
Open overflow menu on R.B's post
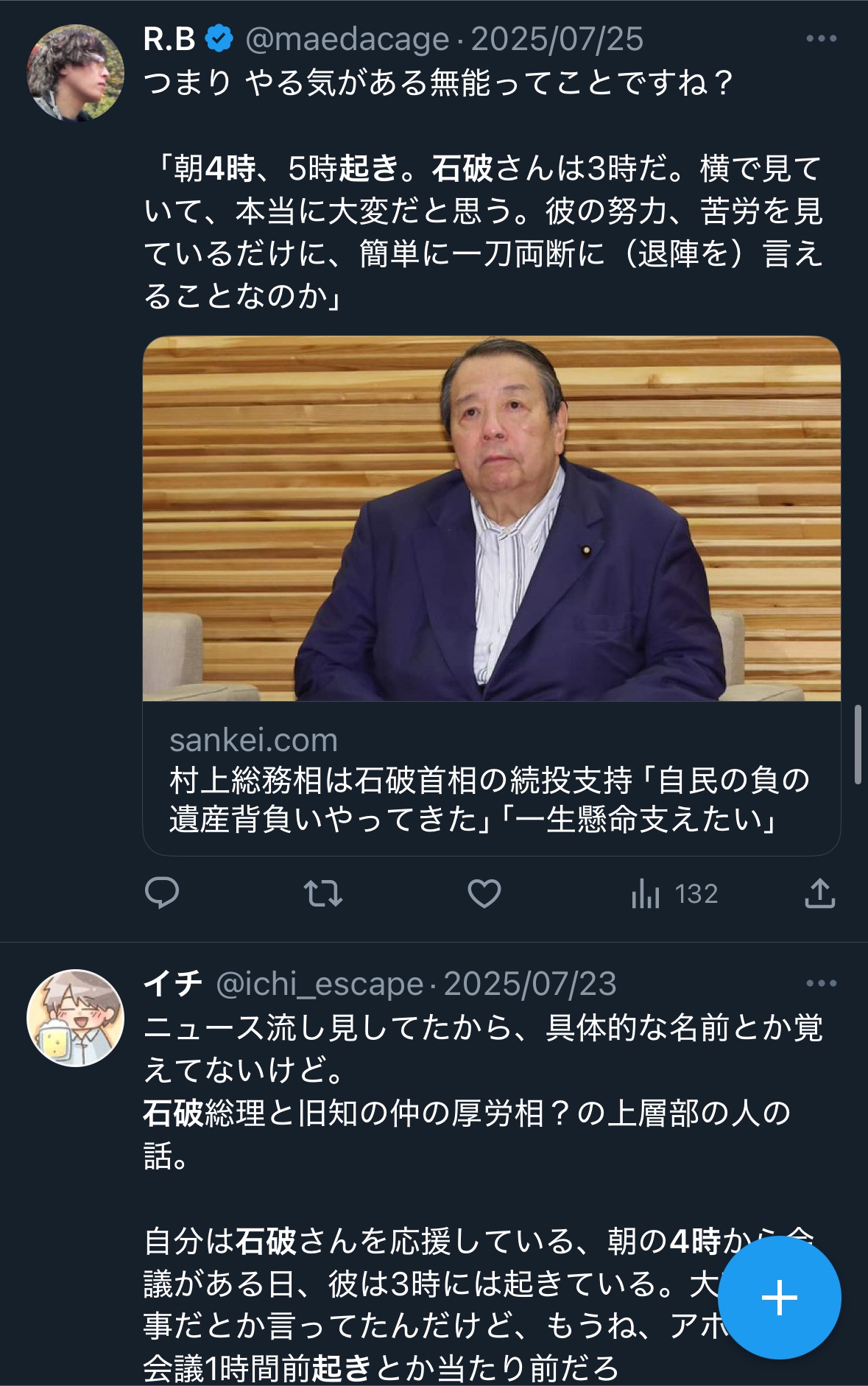tap(821, 39)
